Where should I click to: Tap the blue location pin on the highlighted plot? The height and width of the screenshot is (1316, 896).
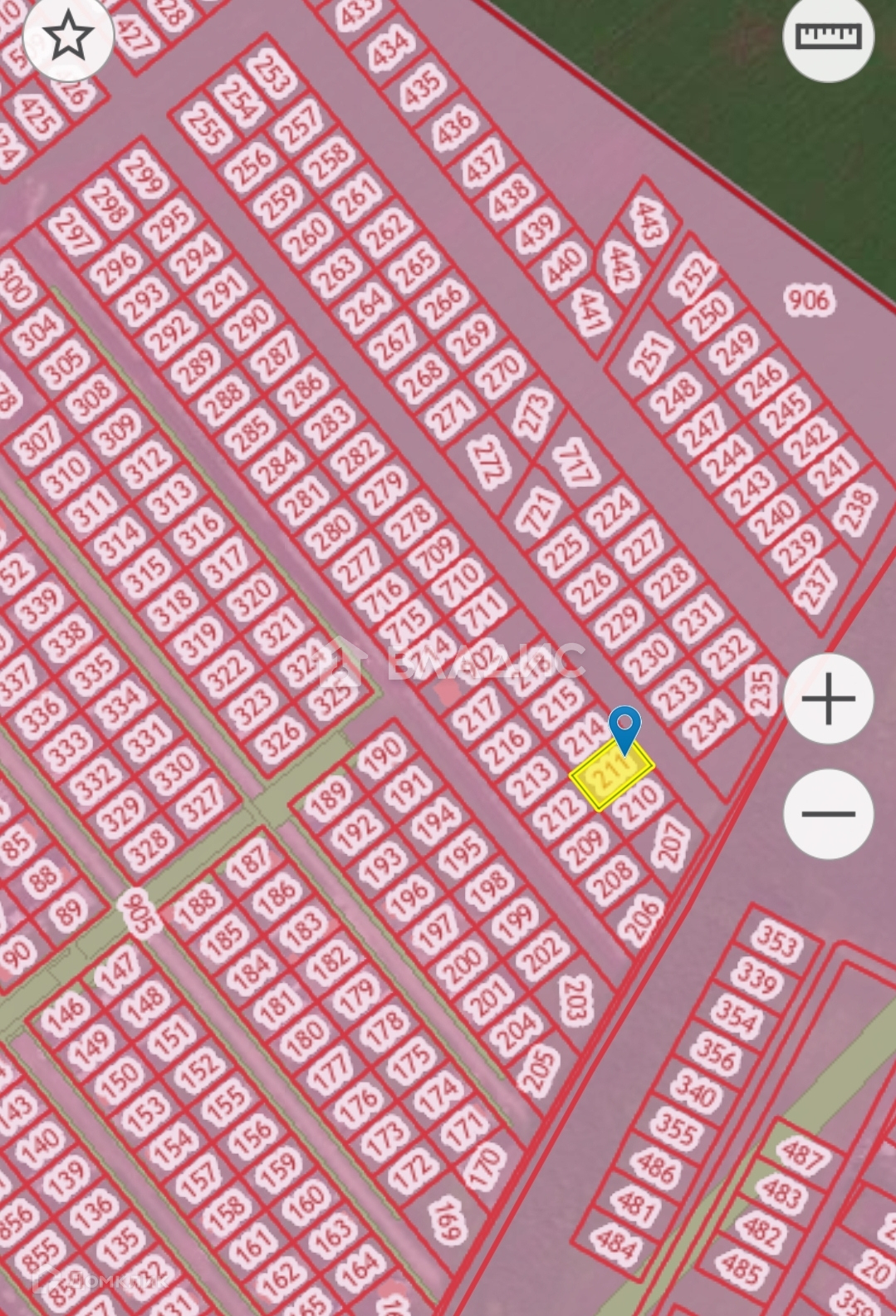click(x=624, y=728)
